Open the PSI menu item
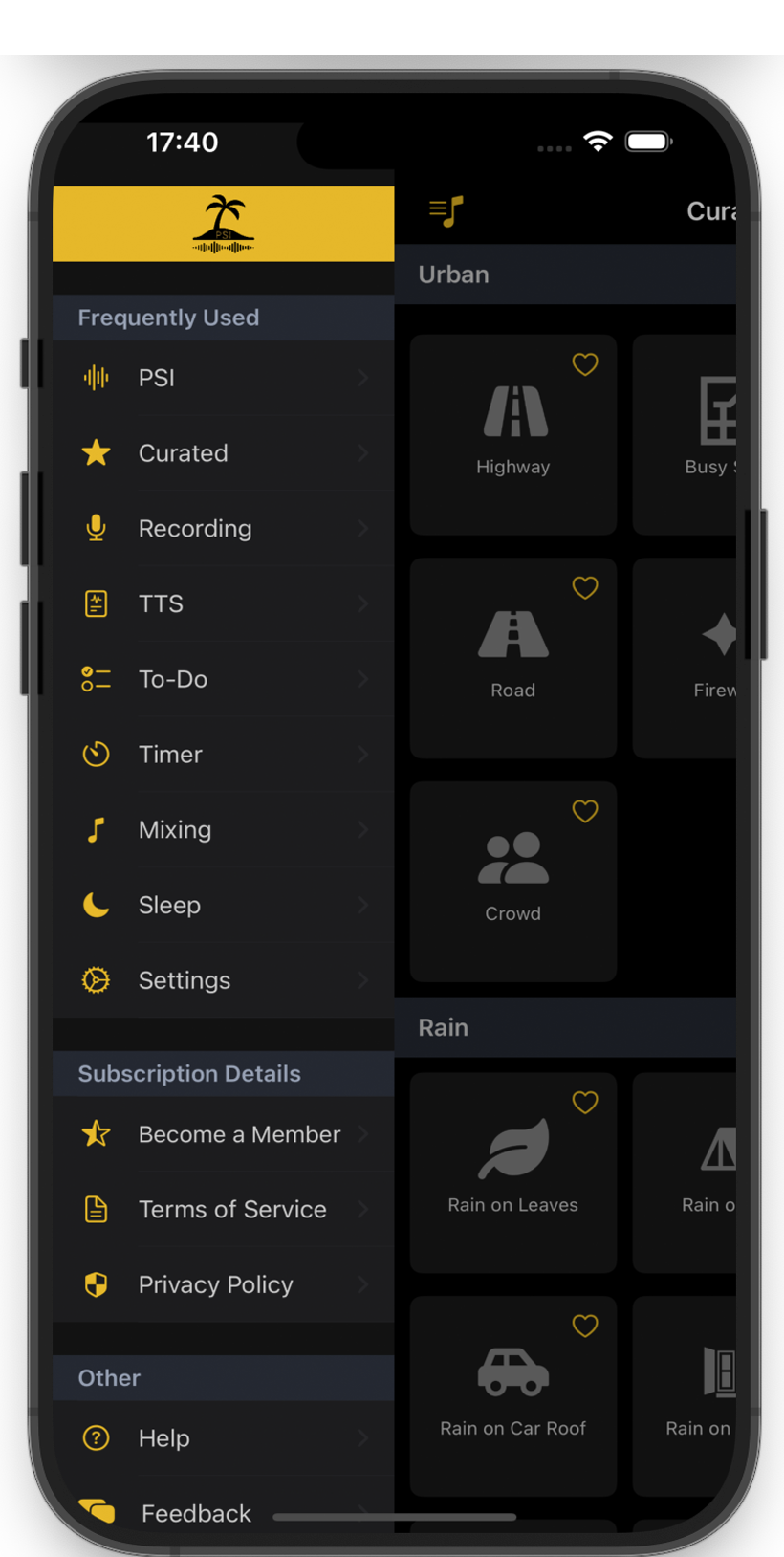The width and height of the screenshot is (784, 1557). (x=223, y=378)
